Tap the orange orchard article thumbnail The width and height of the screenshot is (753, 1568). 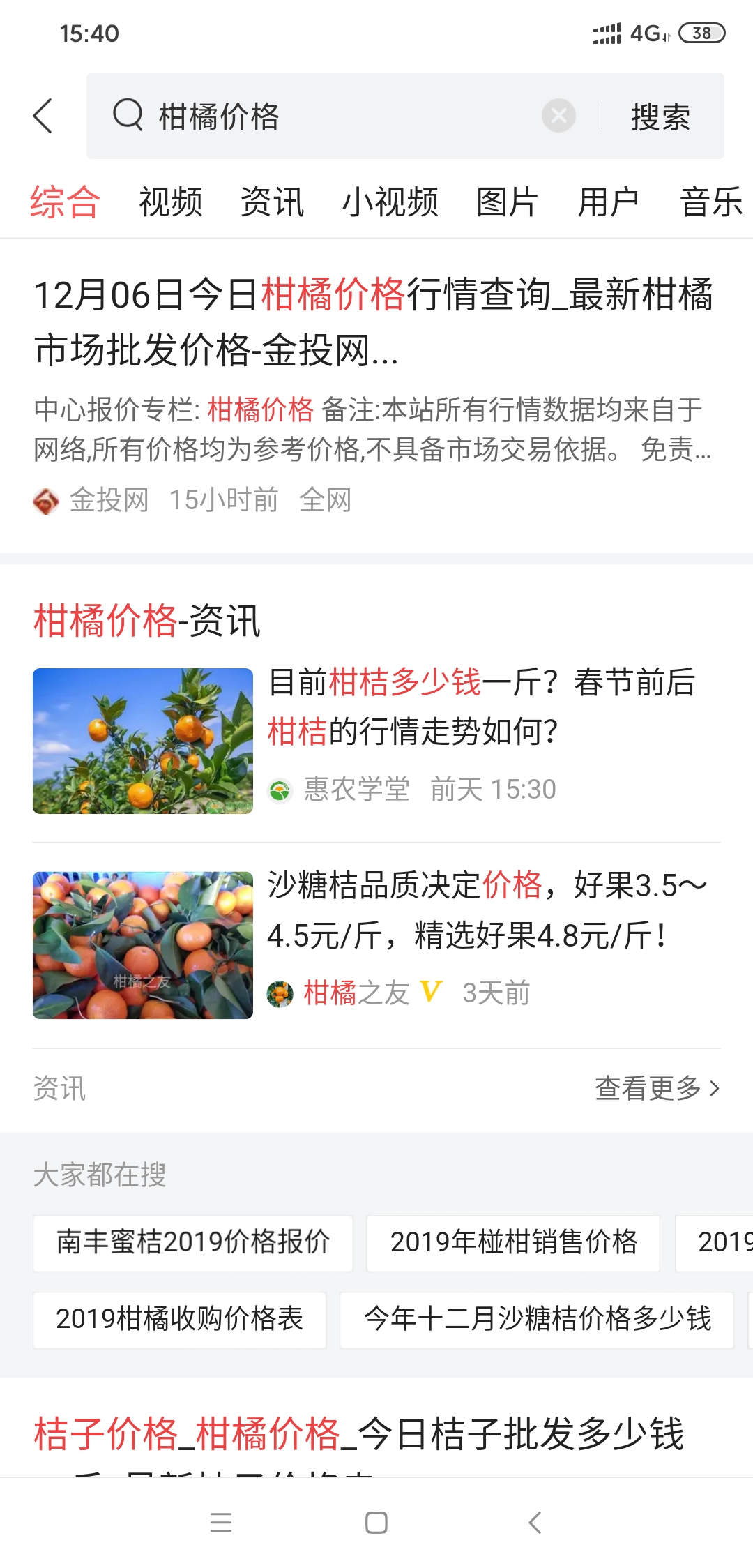click(x=142, y=741)
